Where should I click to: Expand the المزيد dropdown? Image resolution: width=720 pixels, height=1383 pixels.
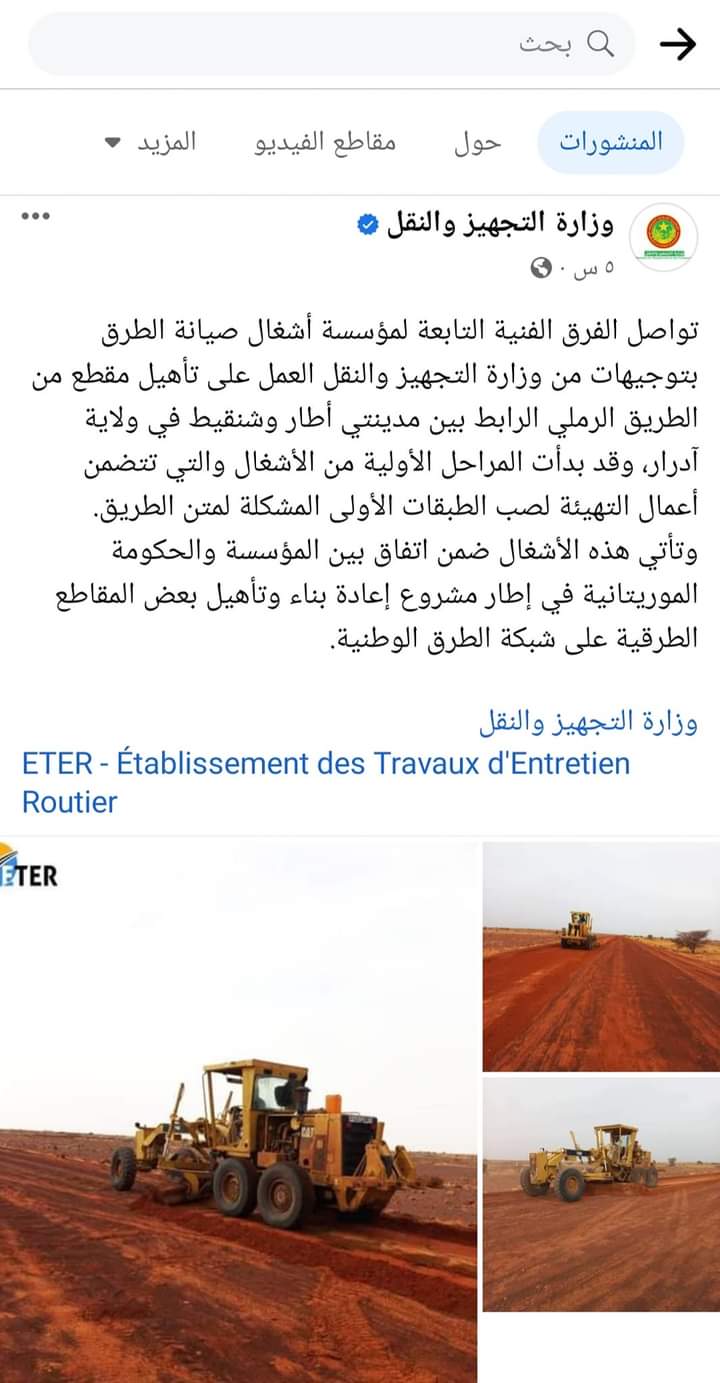tap(151, 142)
